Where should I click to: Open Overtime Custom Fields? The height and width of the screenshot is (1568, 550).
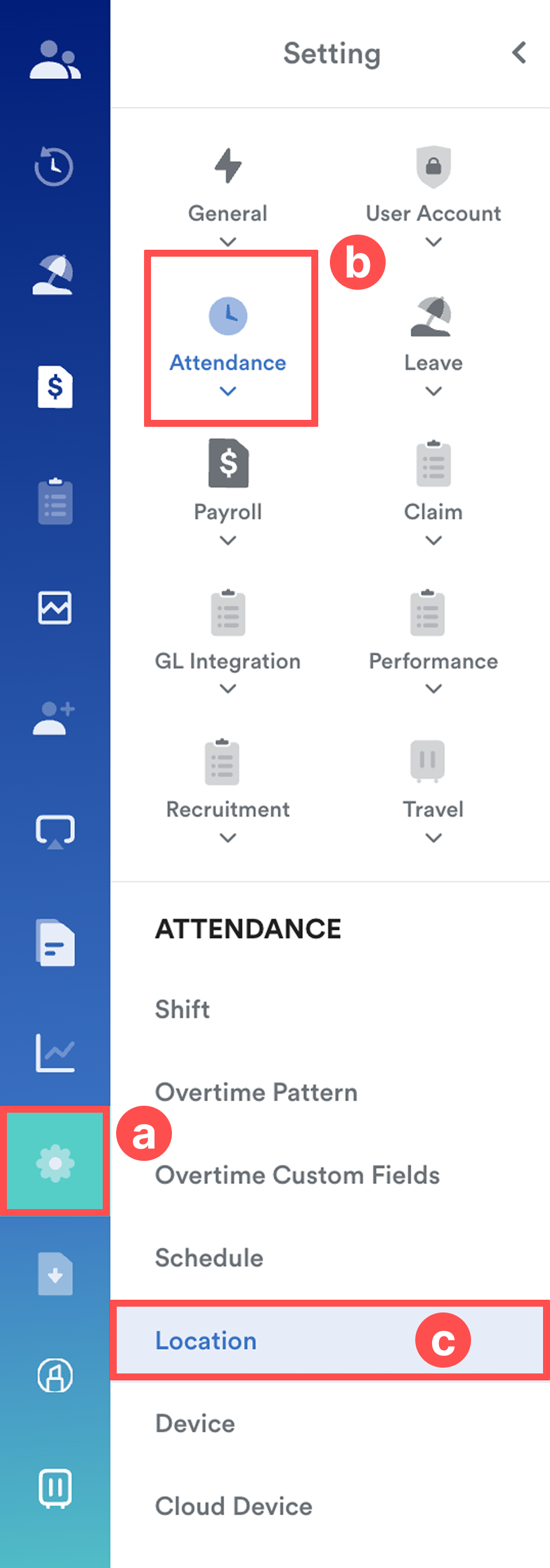point(297,1175)
